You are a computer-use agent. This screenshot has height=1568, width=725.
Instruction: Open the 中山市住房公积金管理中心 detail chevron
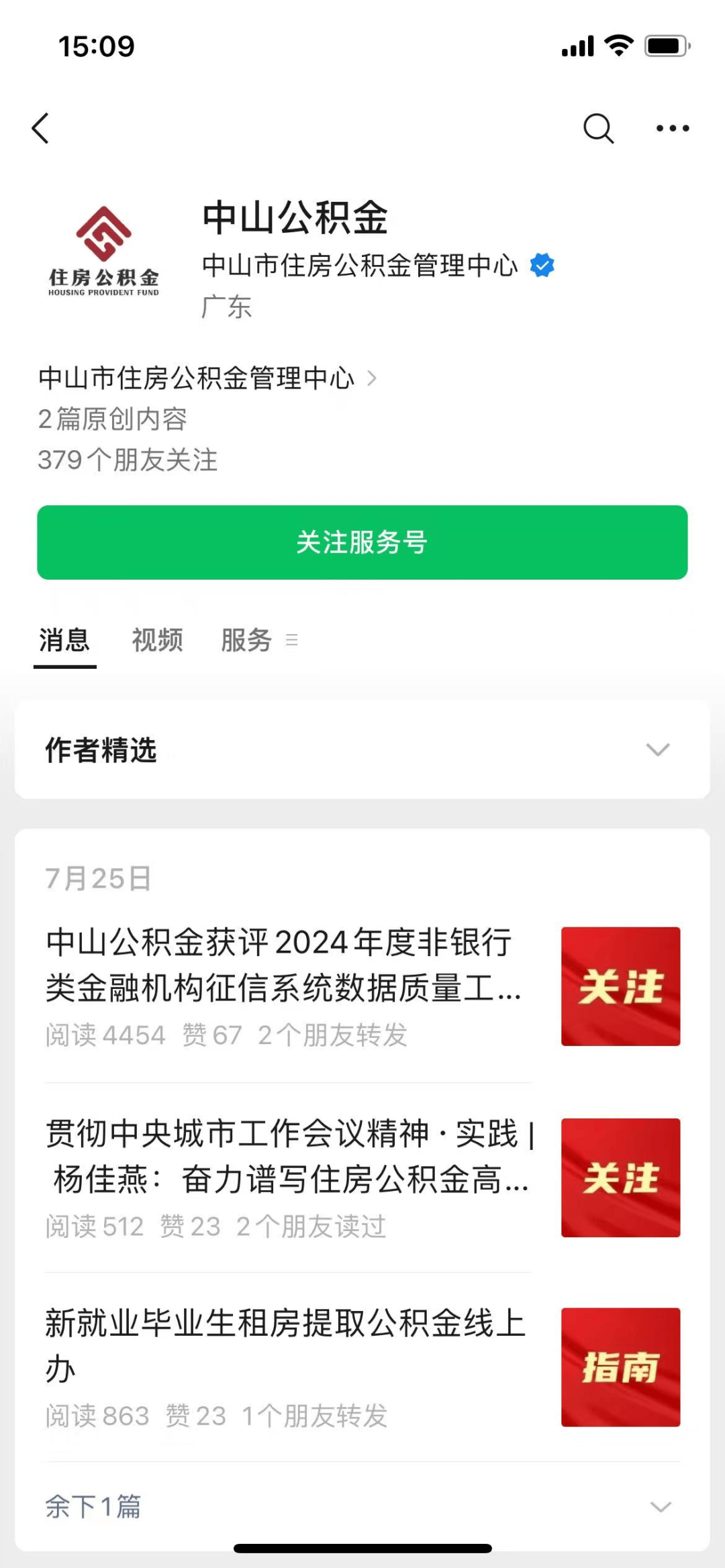[373, 378]
